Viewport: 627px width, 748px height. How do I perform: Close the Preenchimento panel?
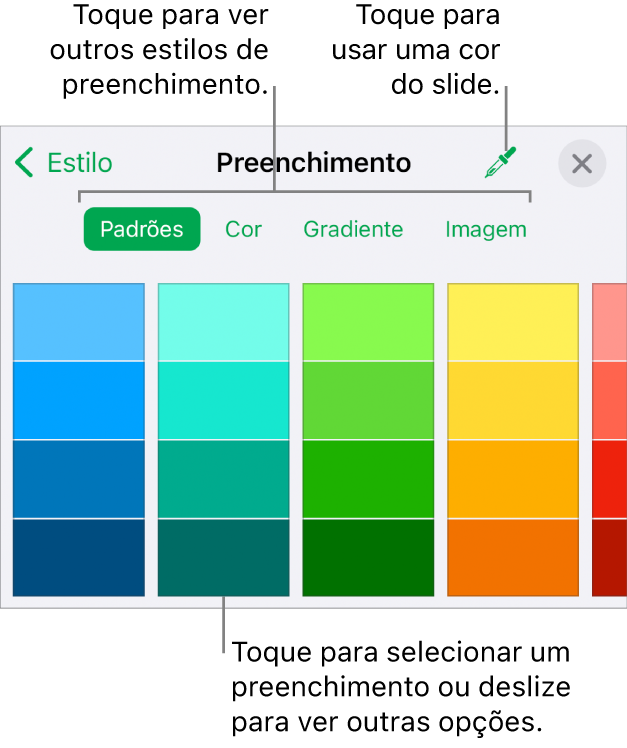581,164
